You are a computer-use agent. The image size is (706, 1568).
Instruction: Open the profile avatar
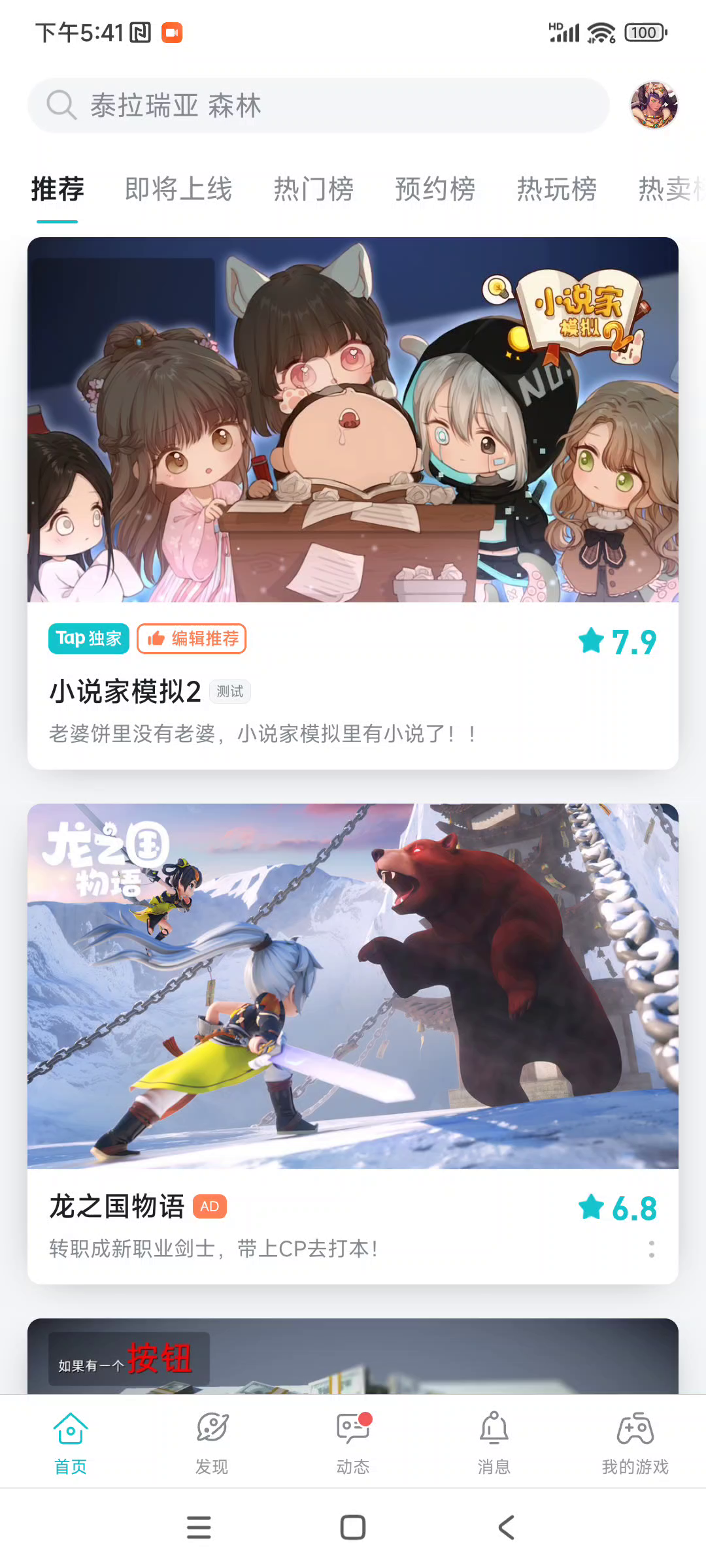(x=654, y=105)
